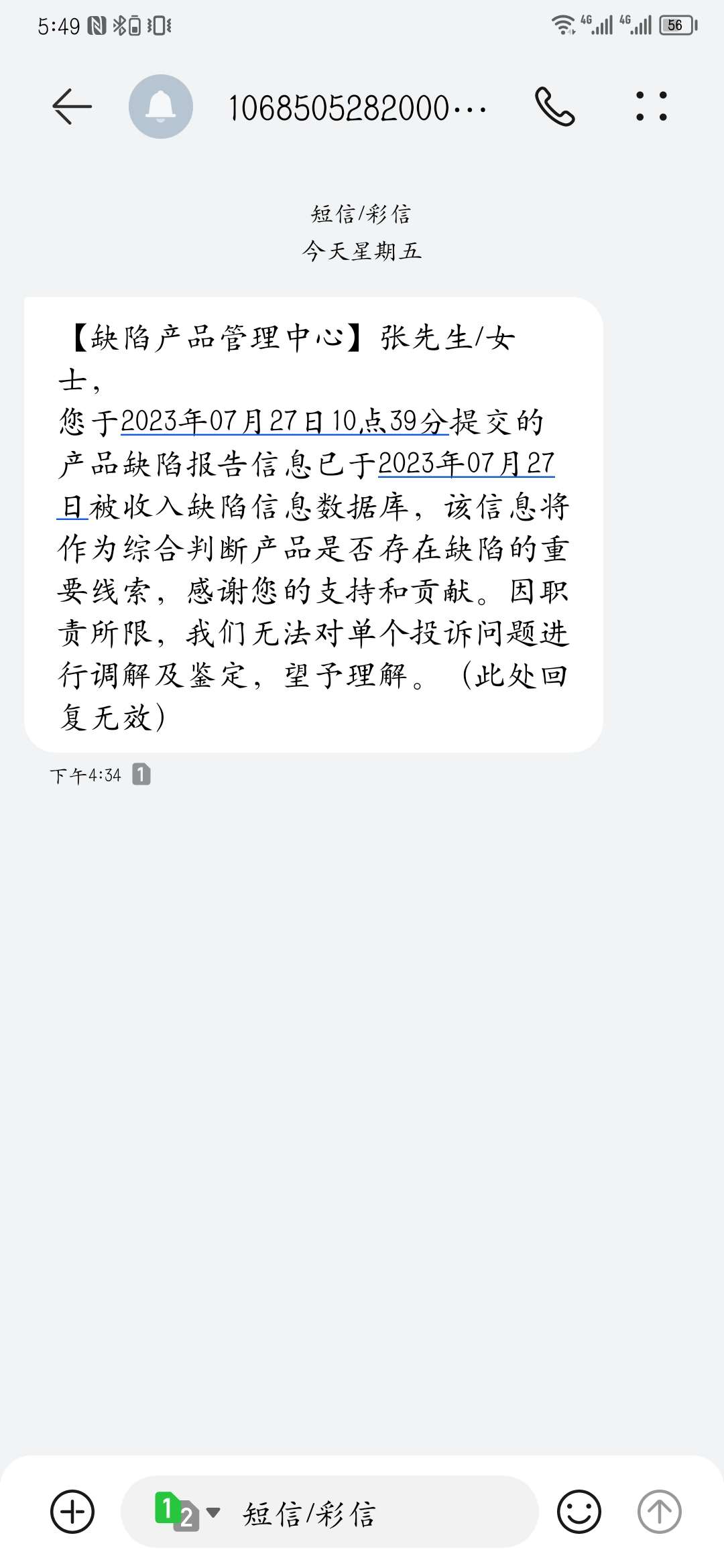Image resolution: width=724 pixels, height=1568 pixels.
Task: Open the emoji picker
Action: (579, 1511)
